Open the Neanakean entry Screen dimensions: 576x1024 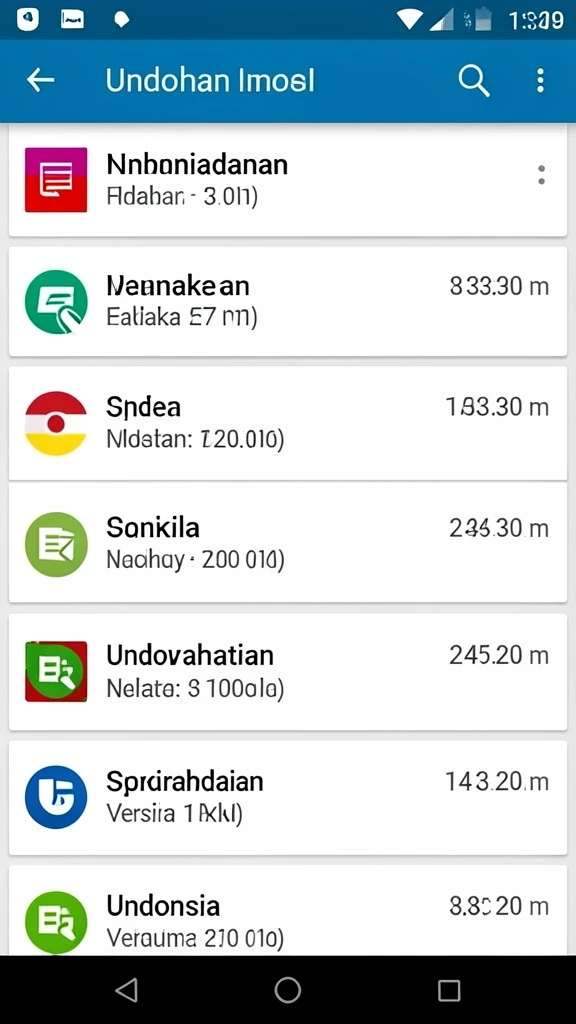tap(287, 301)
